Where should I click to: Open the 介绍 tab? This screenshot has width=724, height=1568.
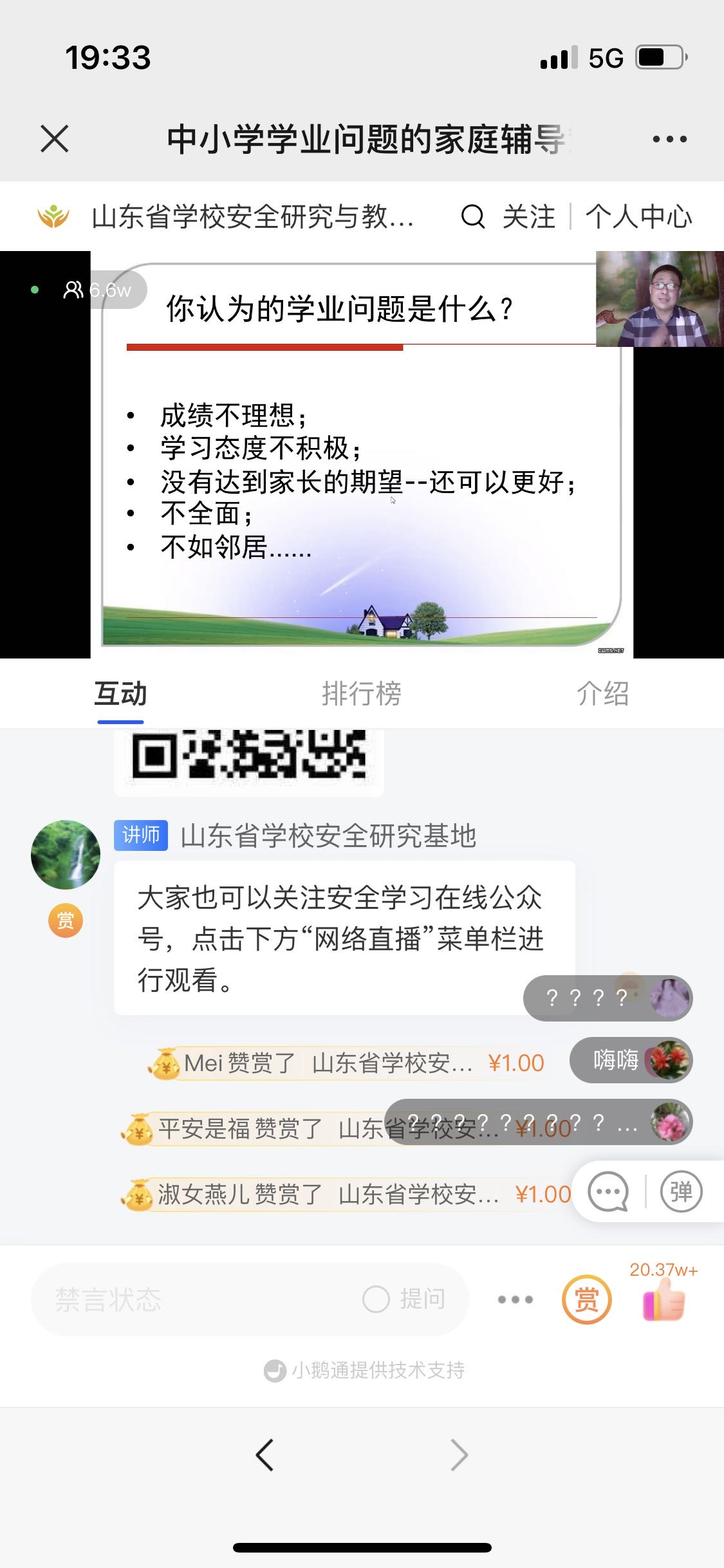click(x=603, y=695)
